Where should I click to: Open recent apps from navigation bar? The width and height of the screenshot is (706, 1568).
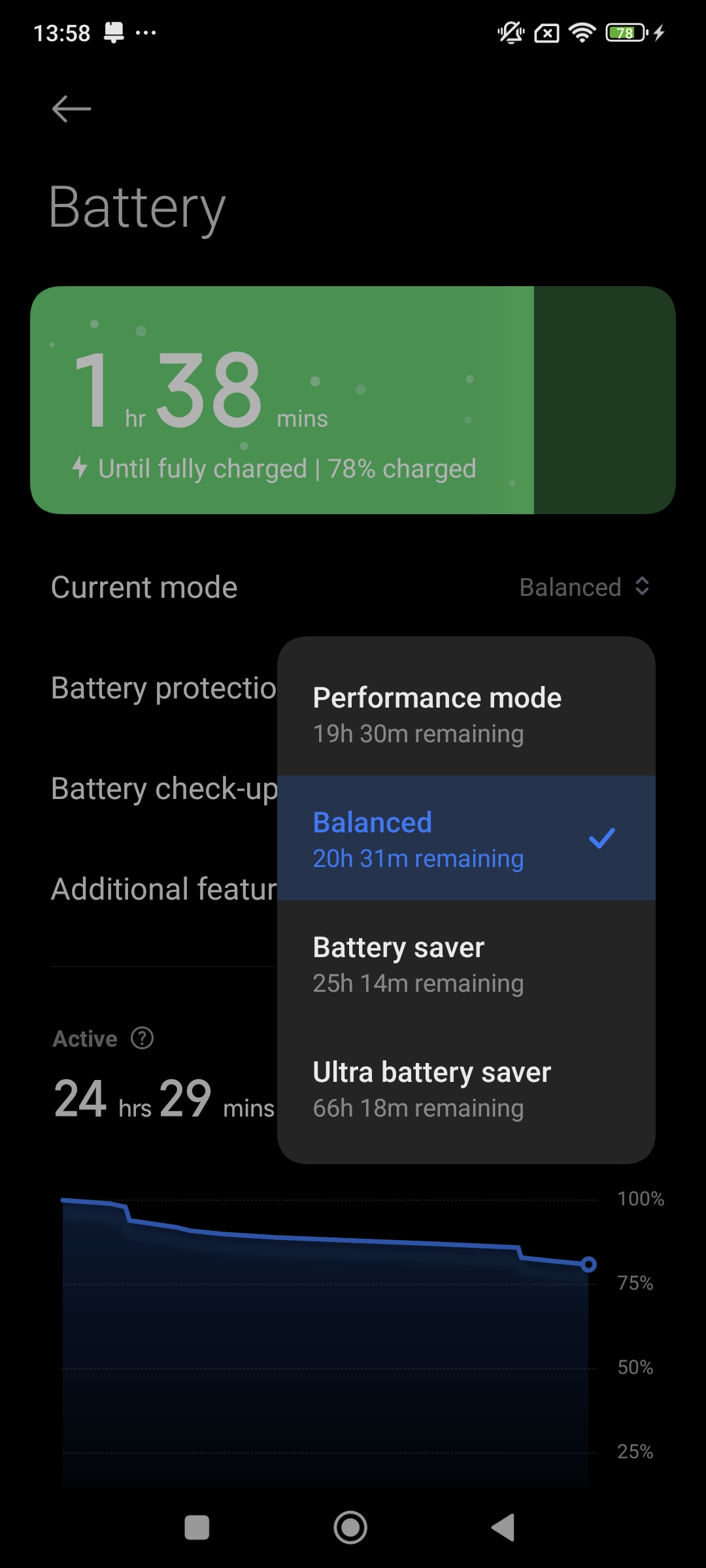pos(197,1527)
